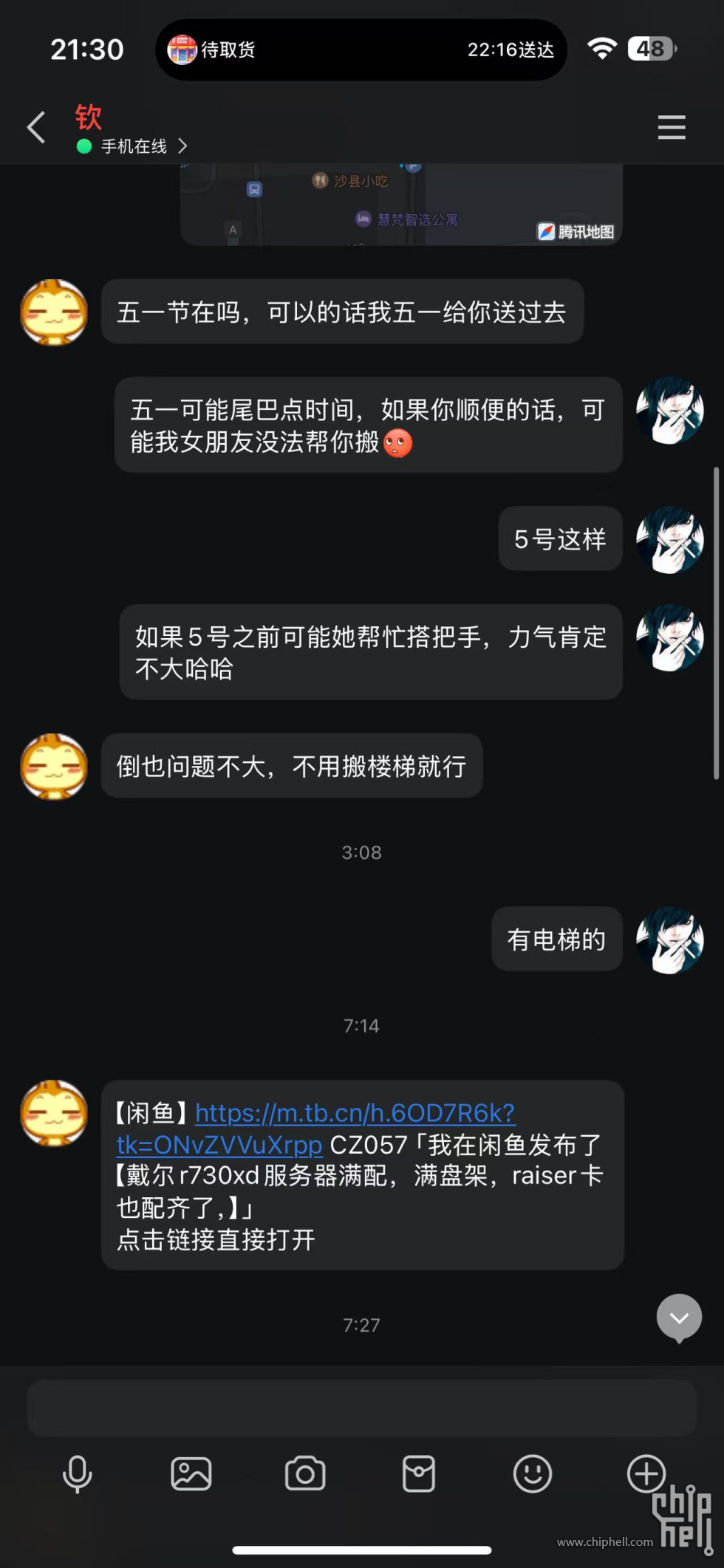Viewport: 724px width, 1568px height.
Task: Open the camera to take photo
Action: click(305, 1474)
